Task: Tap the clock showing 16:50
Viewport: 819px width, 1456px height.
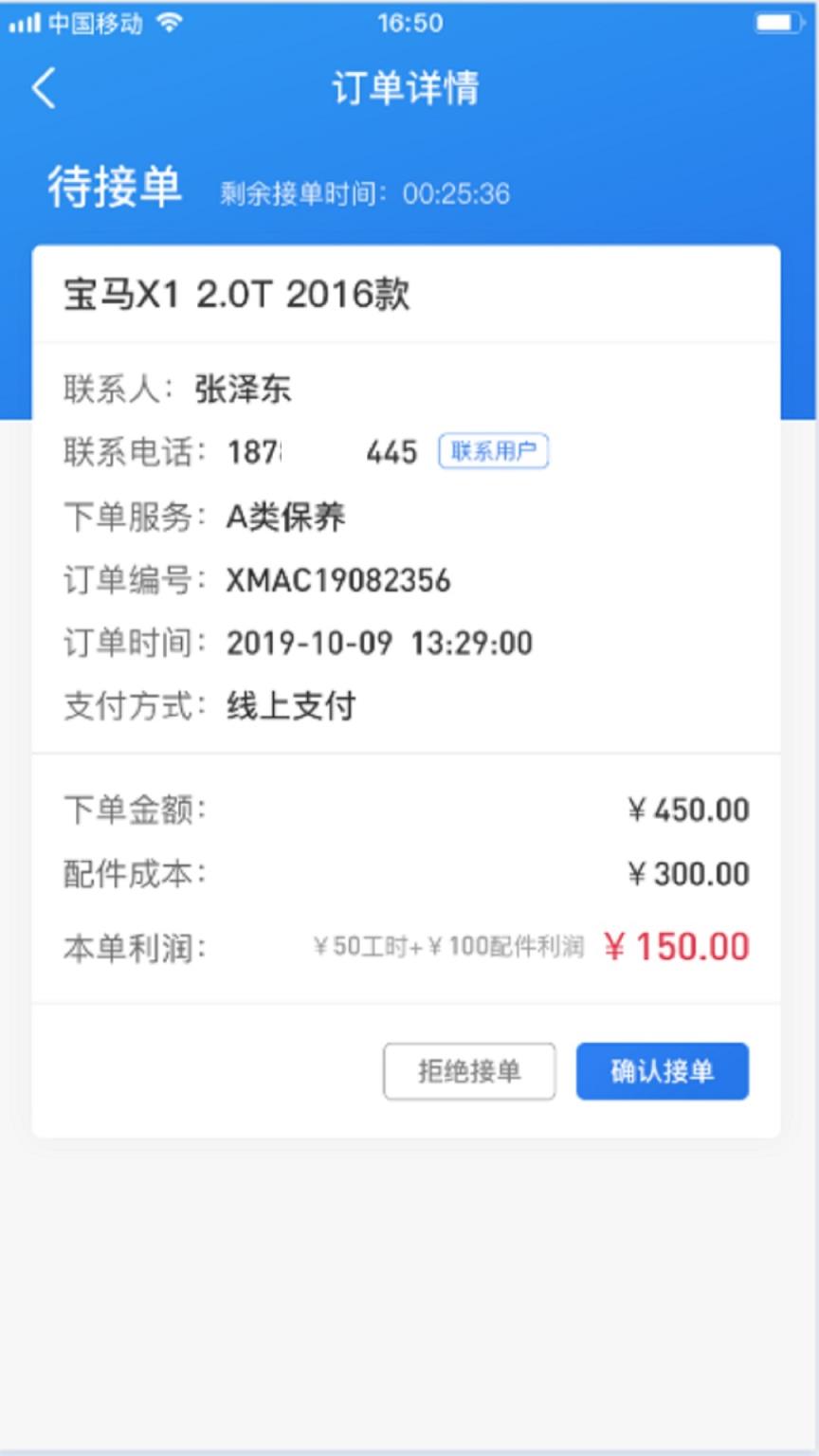Action: [409, 23]
